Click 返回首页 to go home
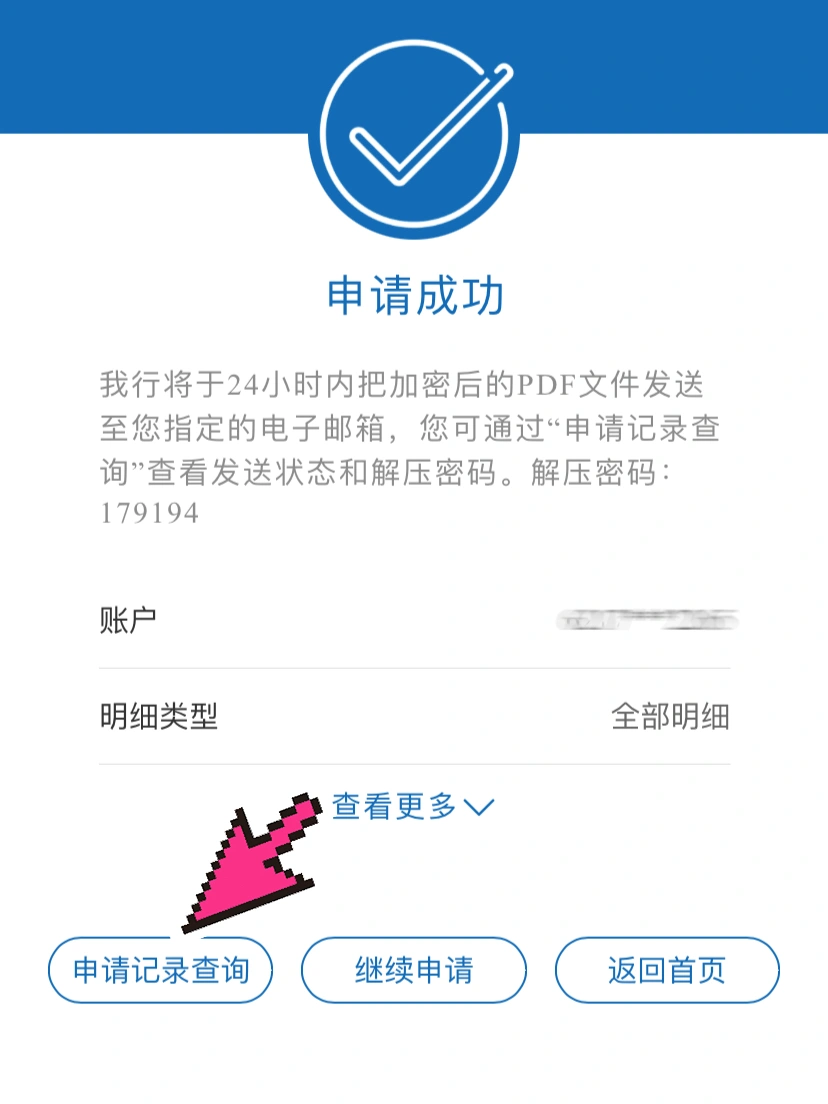This screenshot has width=828, height=1104. click(x=666, y=969)
